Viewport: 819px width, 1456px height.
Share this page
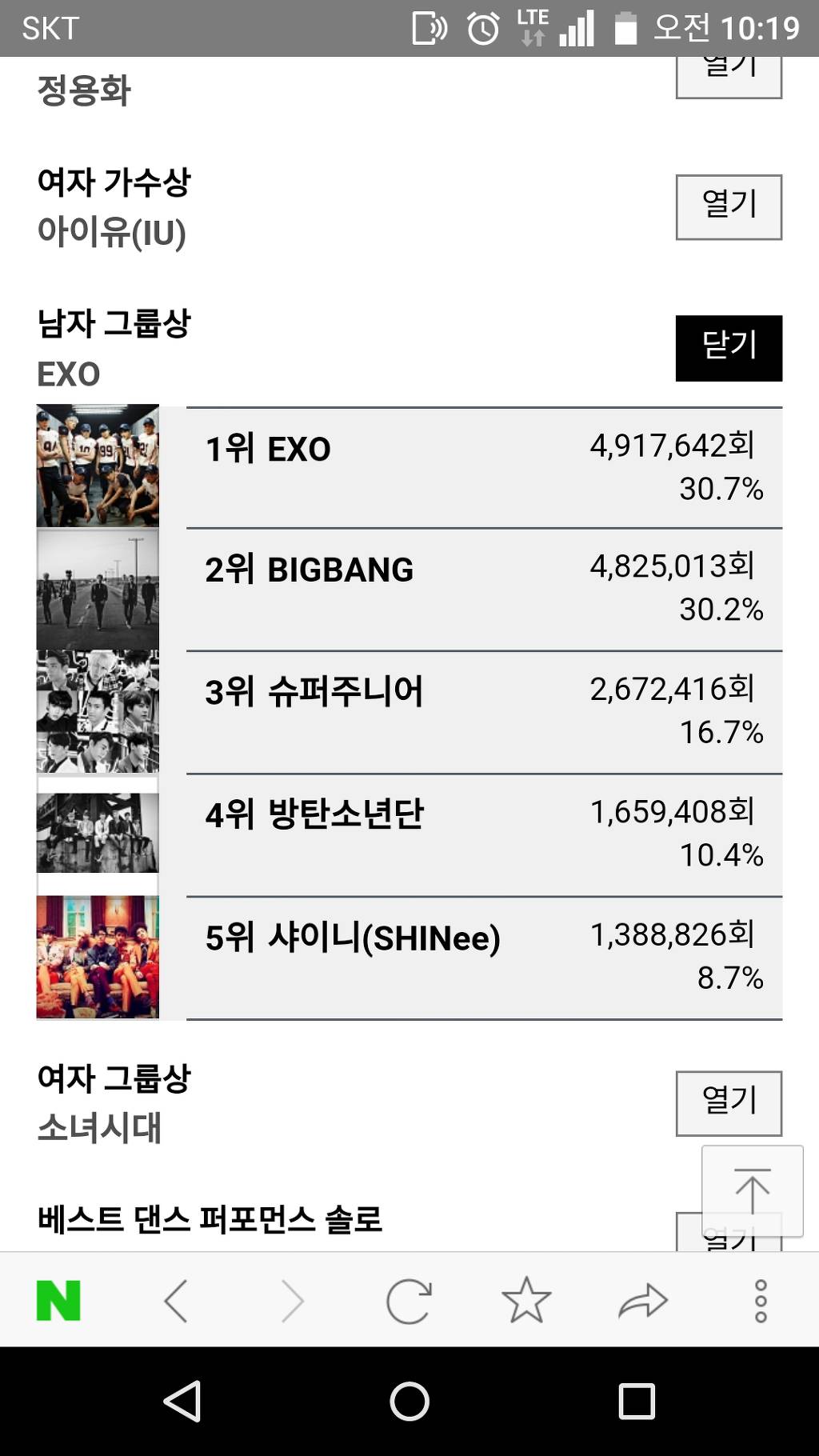(x=643, y=1301)
